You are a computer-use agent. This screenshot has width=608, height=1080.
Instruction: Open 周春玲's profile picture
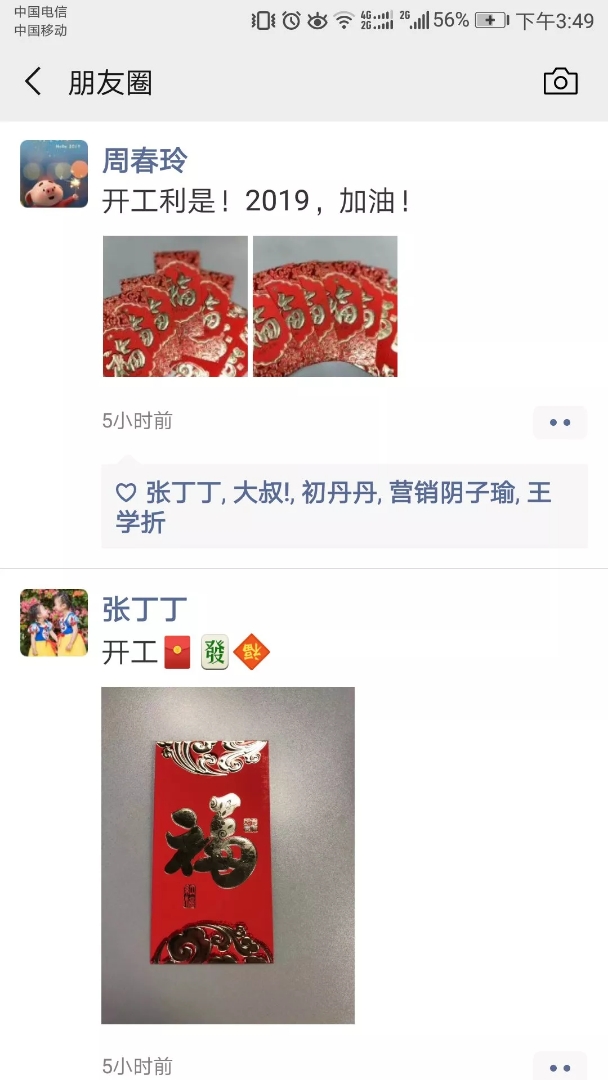tap(54, 174)
